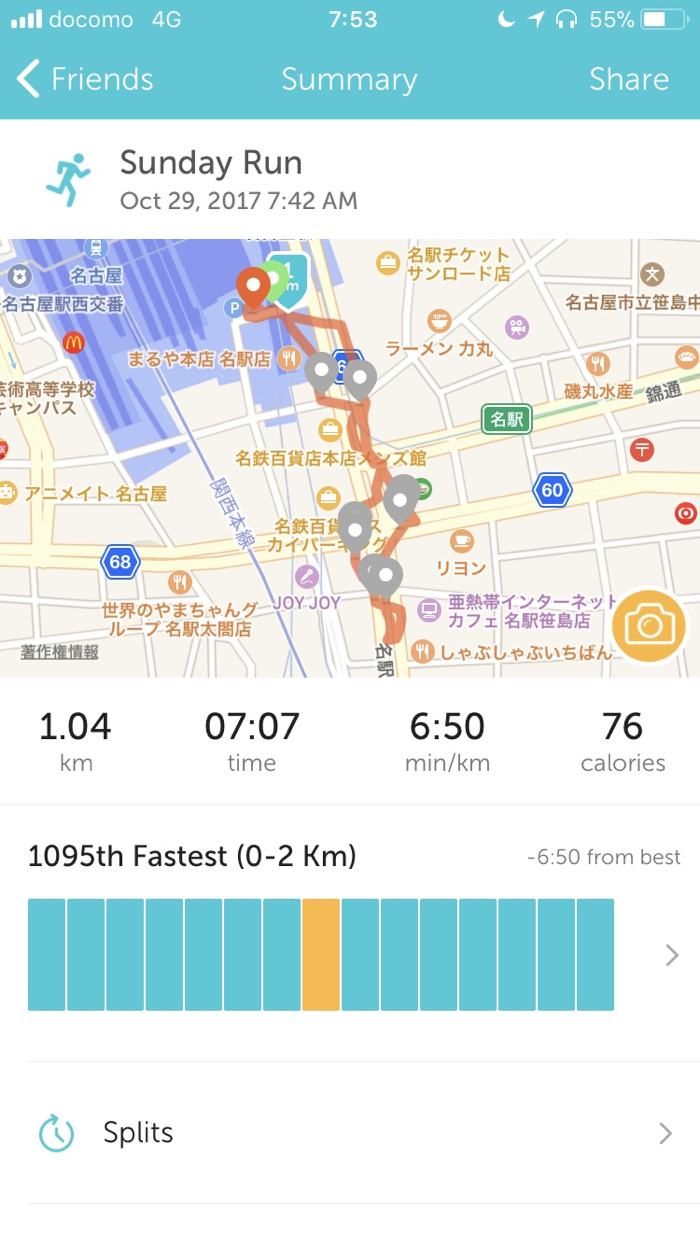Image resolution: width=700 pixels, height=1245 pixels.
Task: Open the Splits details
Action: [350, 1133]
